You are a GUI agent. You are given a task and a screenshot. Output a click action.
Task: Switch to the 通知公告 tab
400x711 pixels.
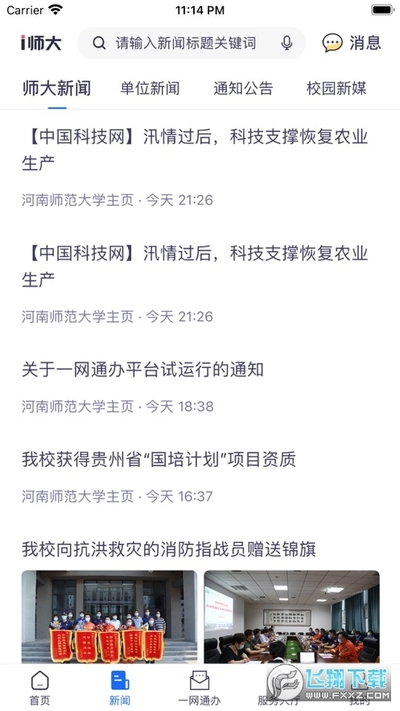243,88
